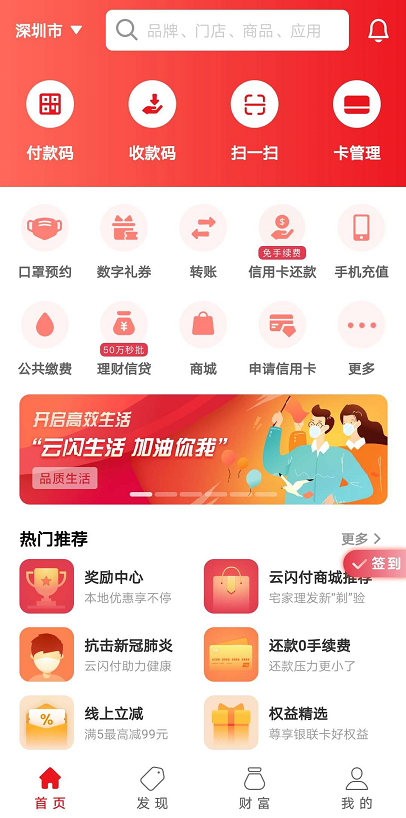Open 收款码 receiving code
The image size is (406, 818).
(152, 121)
